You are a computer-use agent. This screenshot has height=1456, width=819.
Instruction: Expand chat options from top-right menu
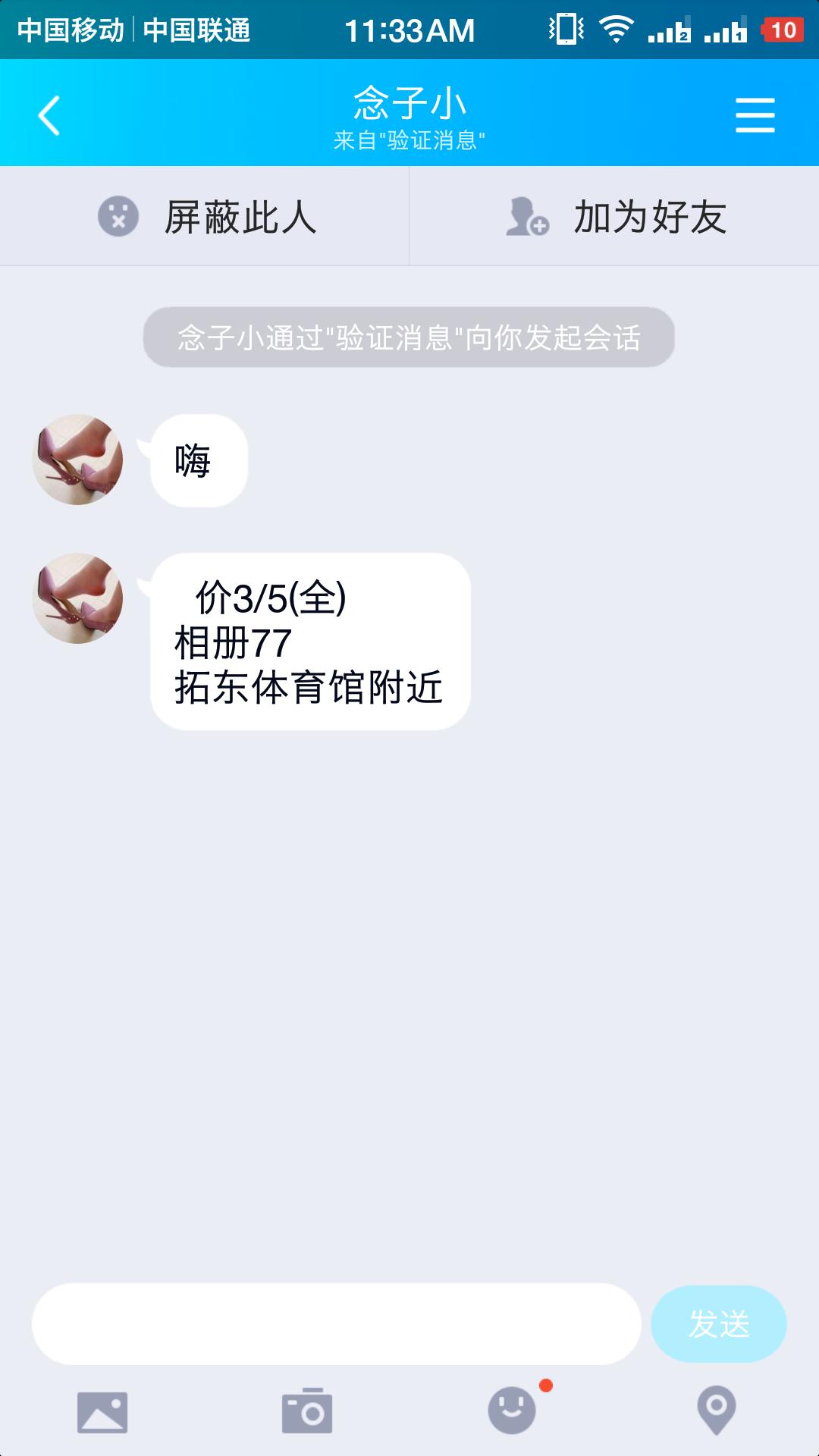[x=755, y=114]
